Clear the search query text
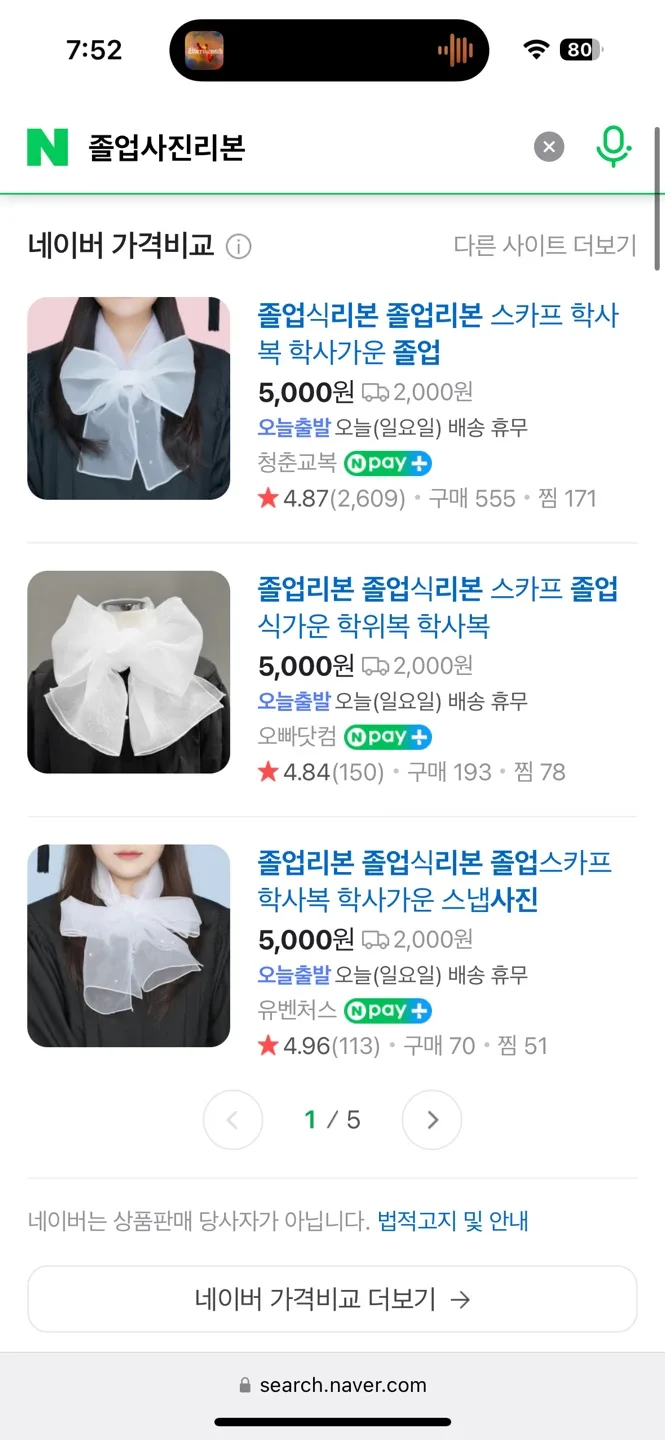The image size is (665, 1440). coord(548,148)
